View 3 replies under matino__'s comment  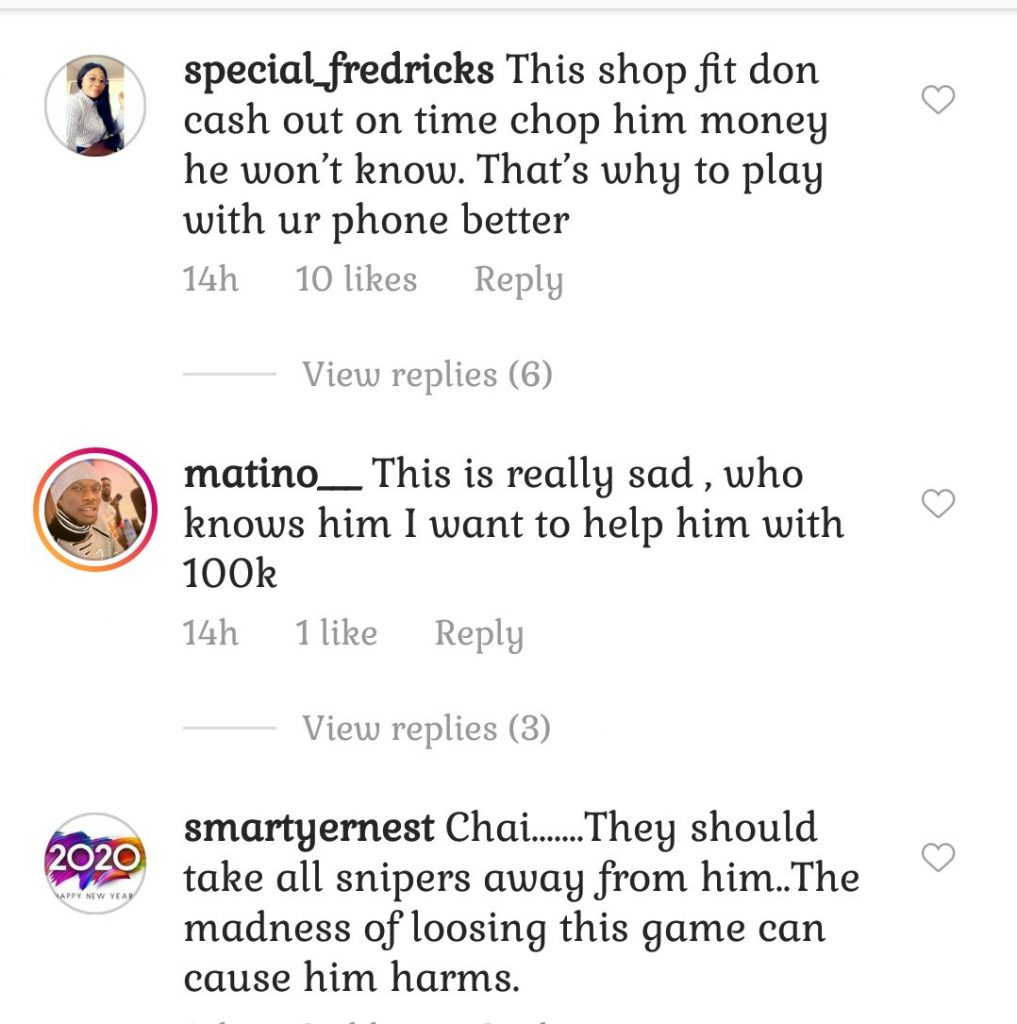[x=426, y=728]
